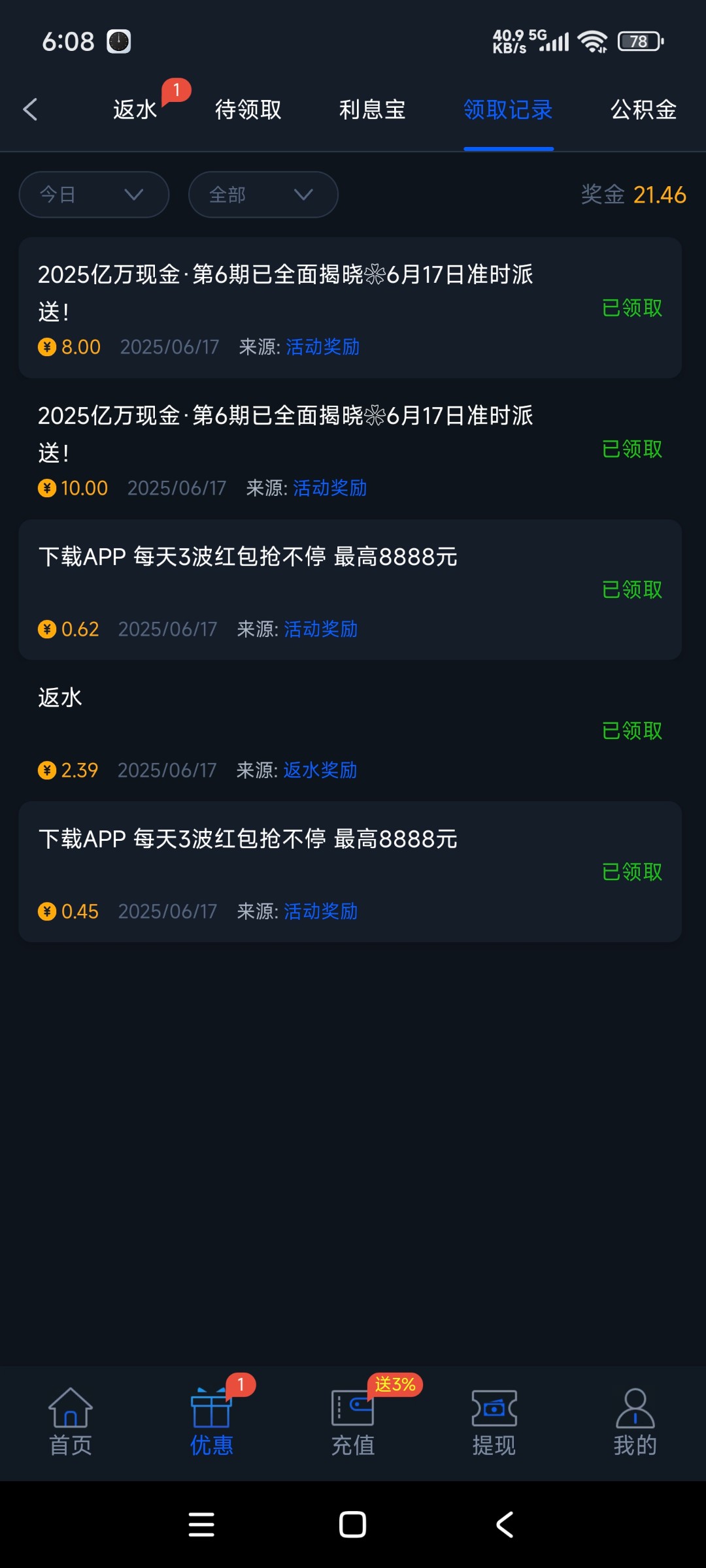The width and height of the screenshot is (706, 1568).
Task: Open 提现 in bottom navigation
Action: (x=494, y=1422)
